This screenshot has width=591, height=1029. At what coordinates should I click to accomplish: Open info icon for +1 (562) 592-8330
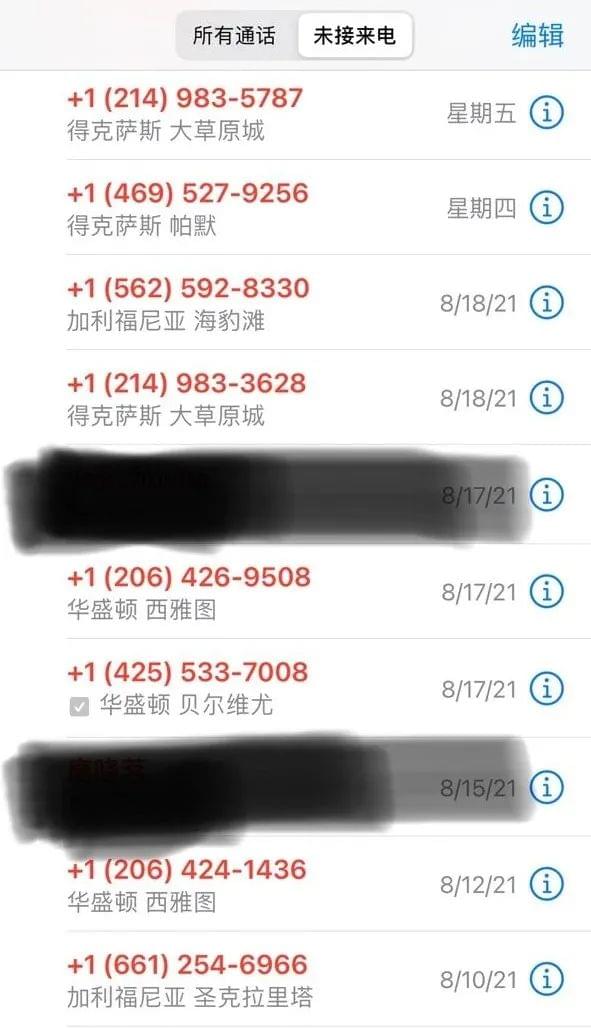point(546,303)
